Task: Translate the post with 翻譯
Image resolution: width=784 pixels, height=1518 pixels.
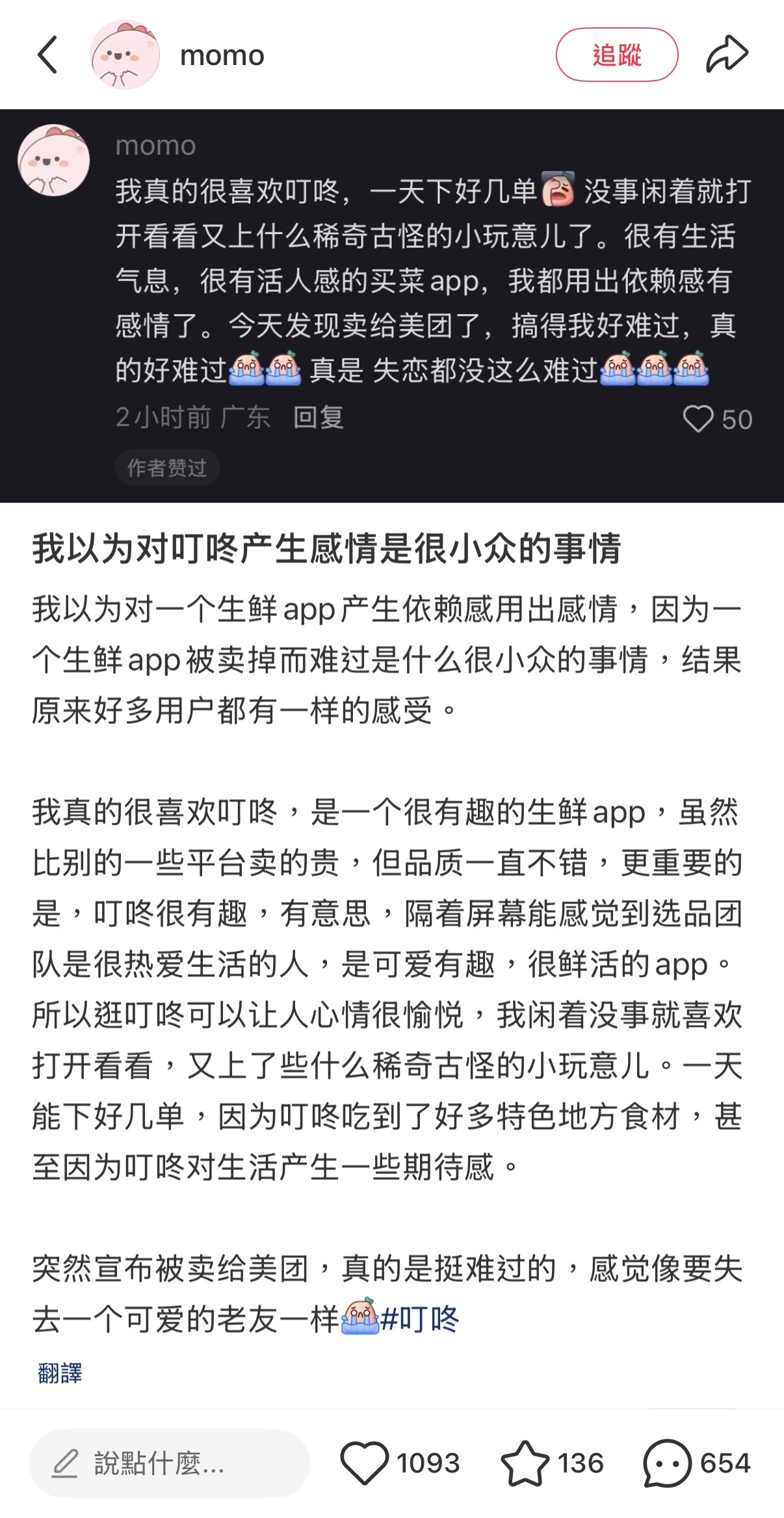Action: click(60, 1373)
